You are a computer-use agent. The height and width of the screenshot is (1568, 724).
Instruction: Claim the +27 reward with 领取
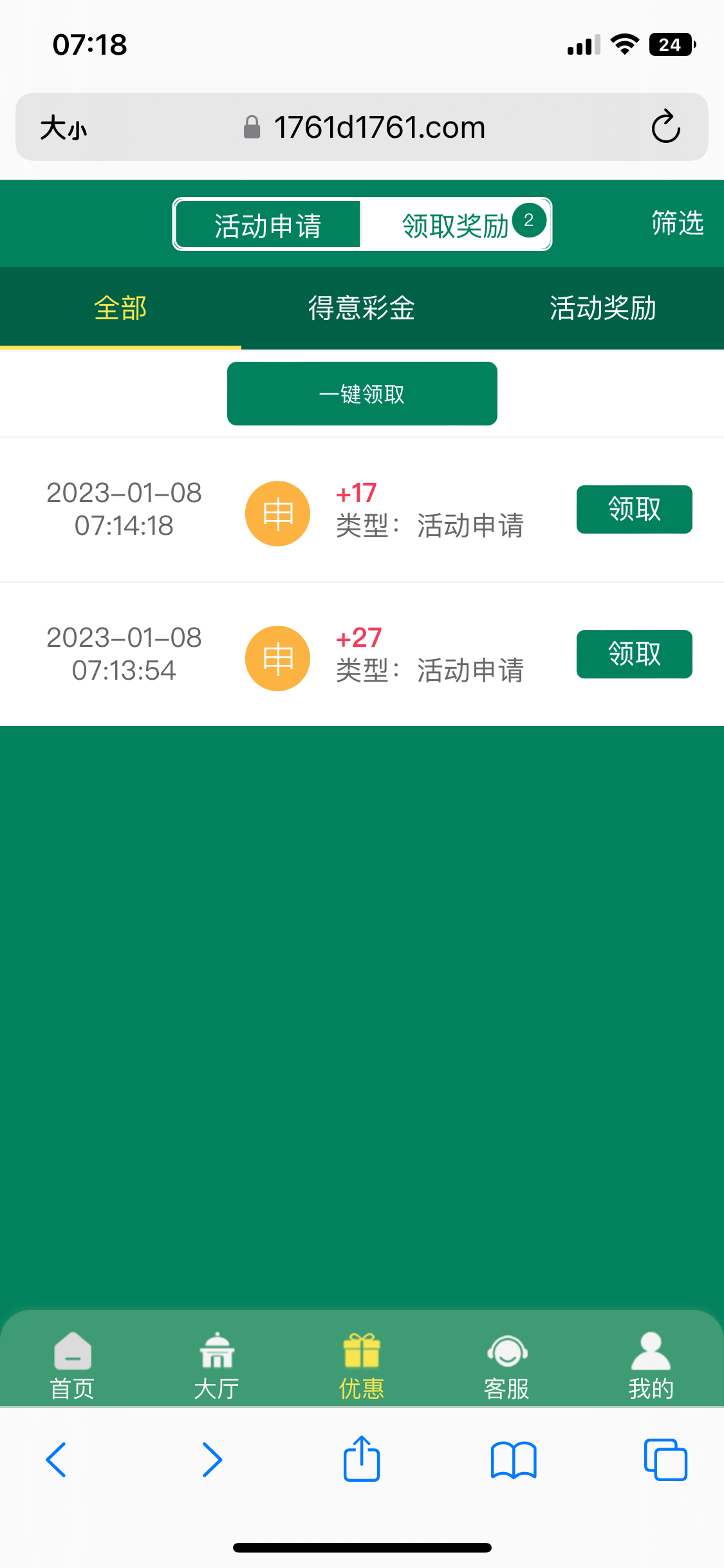634,654
